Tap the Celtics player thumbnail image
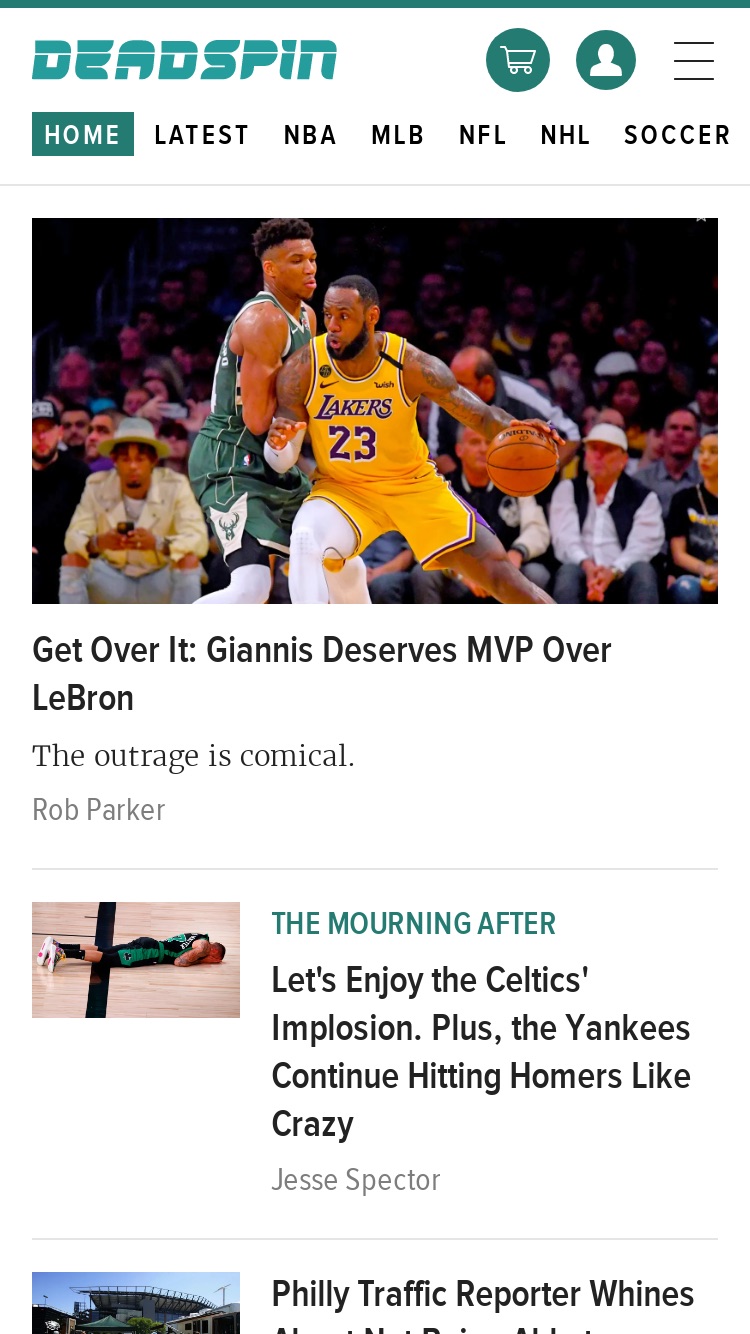The height and width of the screenshot is (1334, 750). (x=136, y=960)
